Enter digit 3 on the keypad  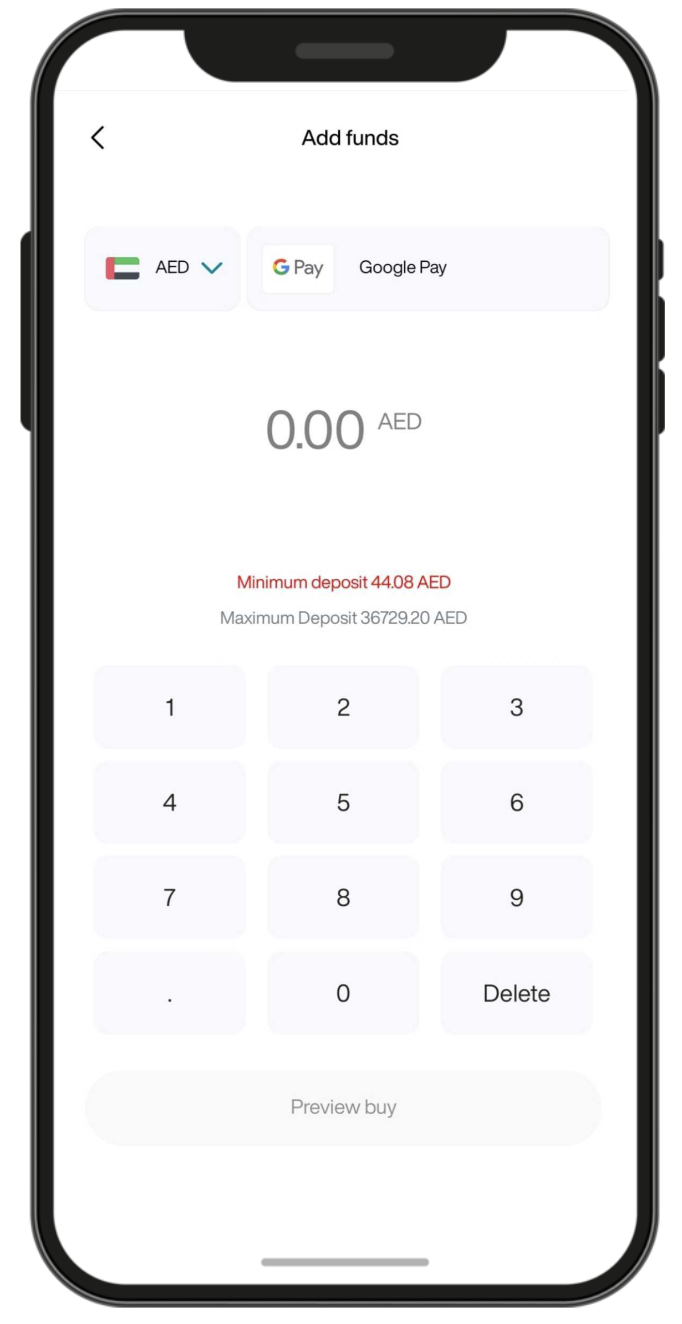click(516, 707)
